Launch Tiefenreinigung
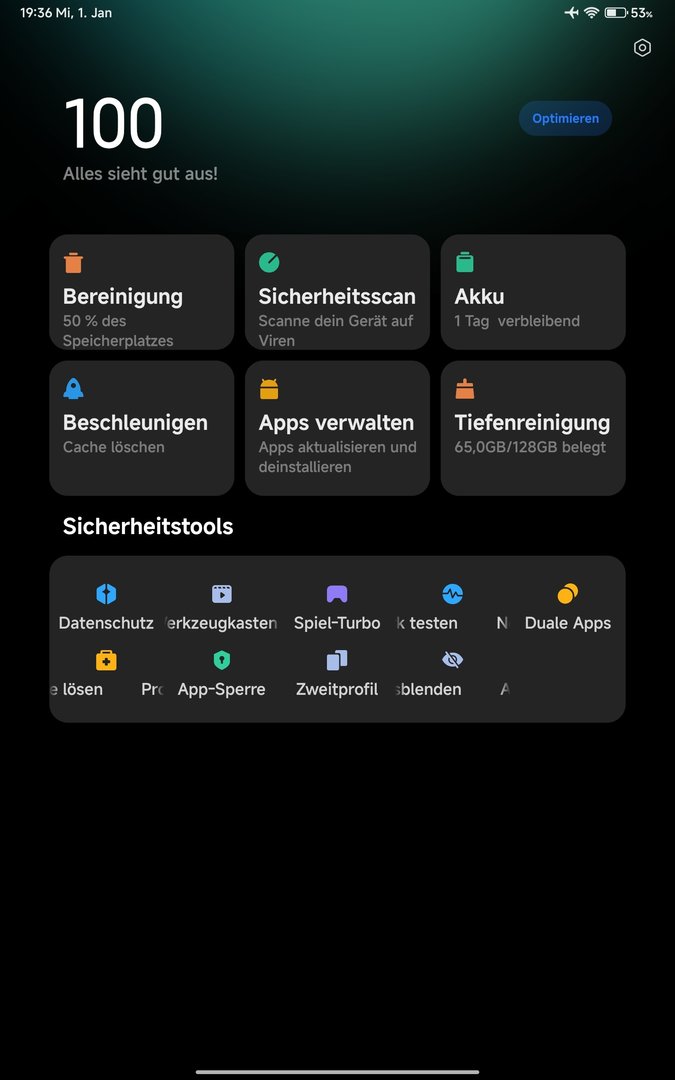The height and width of the screenshot is (1080, 675). coord(533,427)
